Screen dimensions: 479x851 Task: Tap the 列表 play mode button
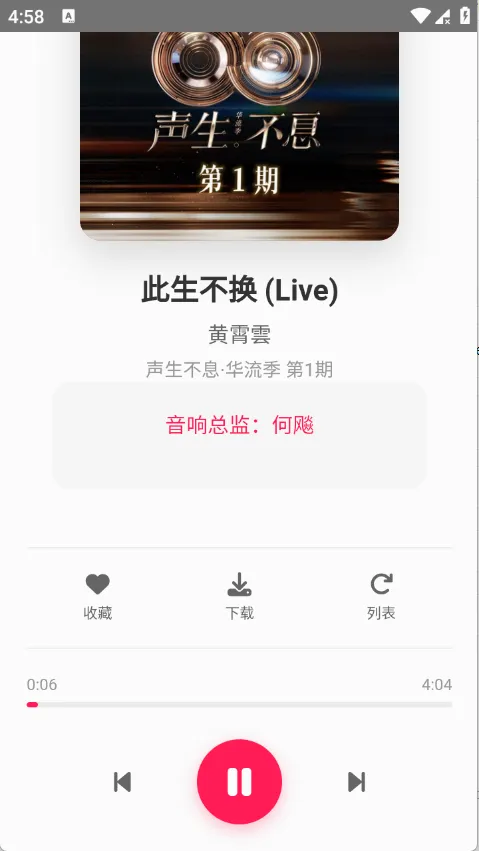click(381, 597)
